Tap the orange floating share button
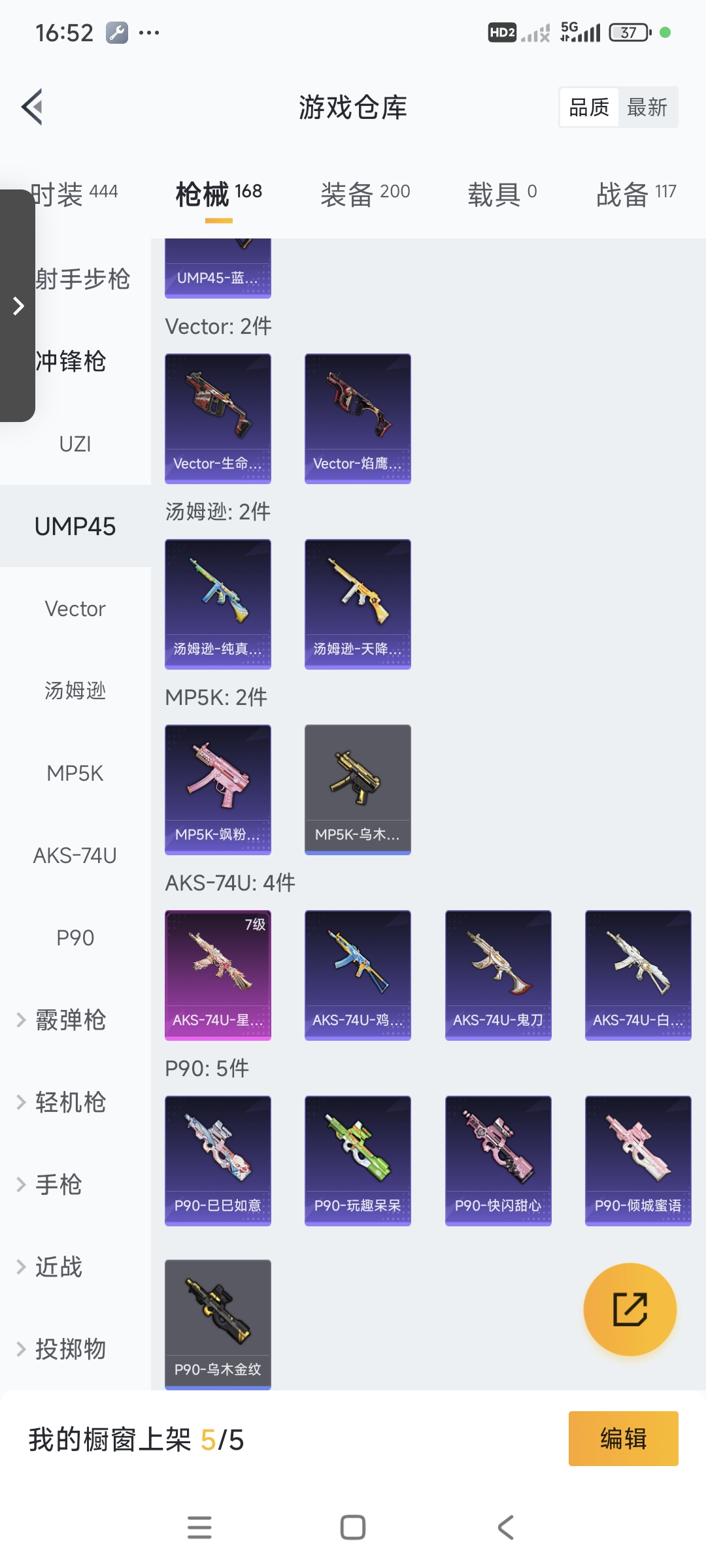The image size is (706, 1568). (630, 1309)
